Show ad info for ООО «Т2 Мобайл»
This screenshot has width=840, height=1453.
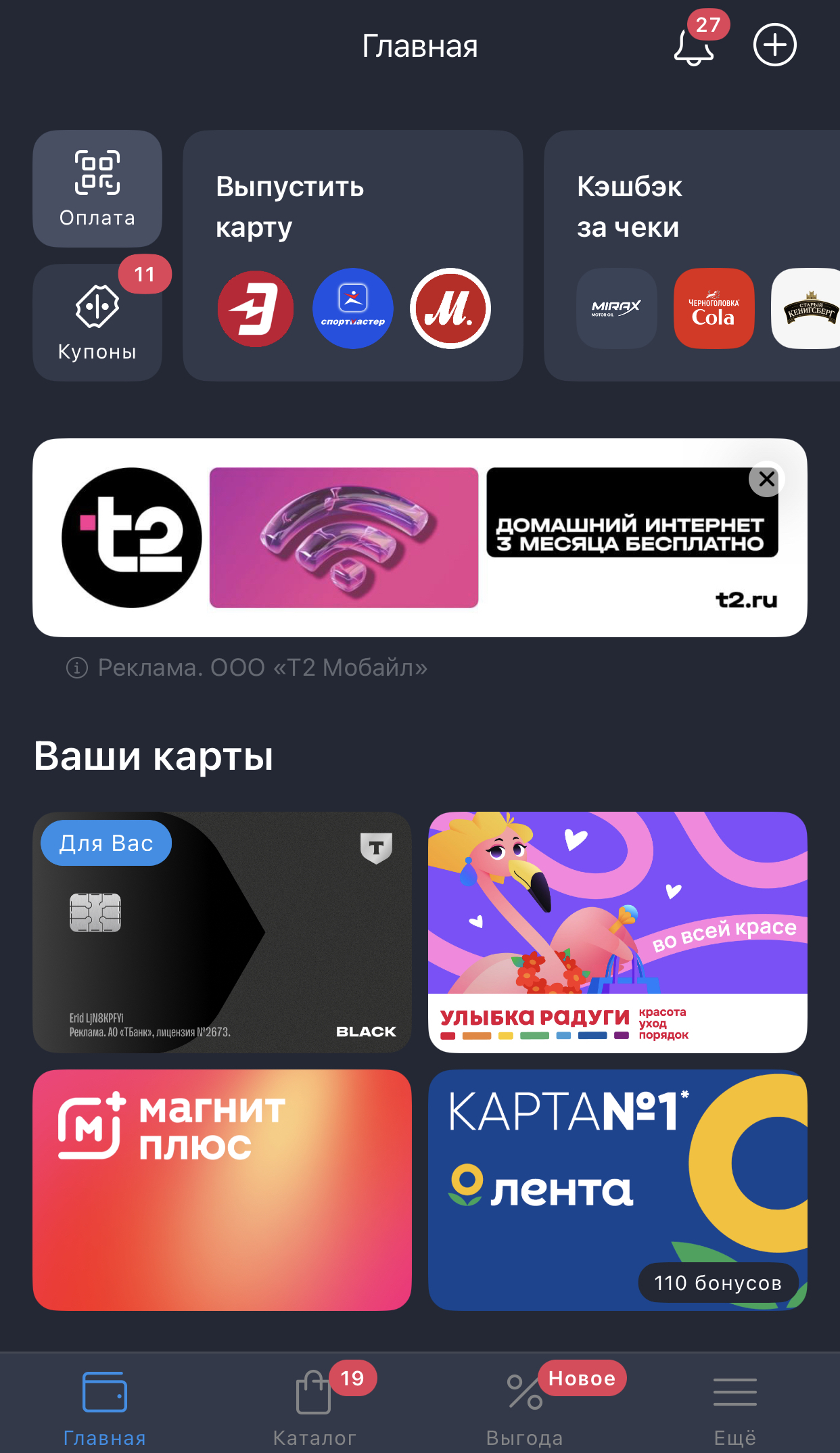[x=77, y=668]
